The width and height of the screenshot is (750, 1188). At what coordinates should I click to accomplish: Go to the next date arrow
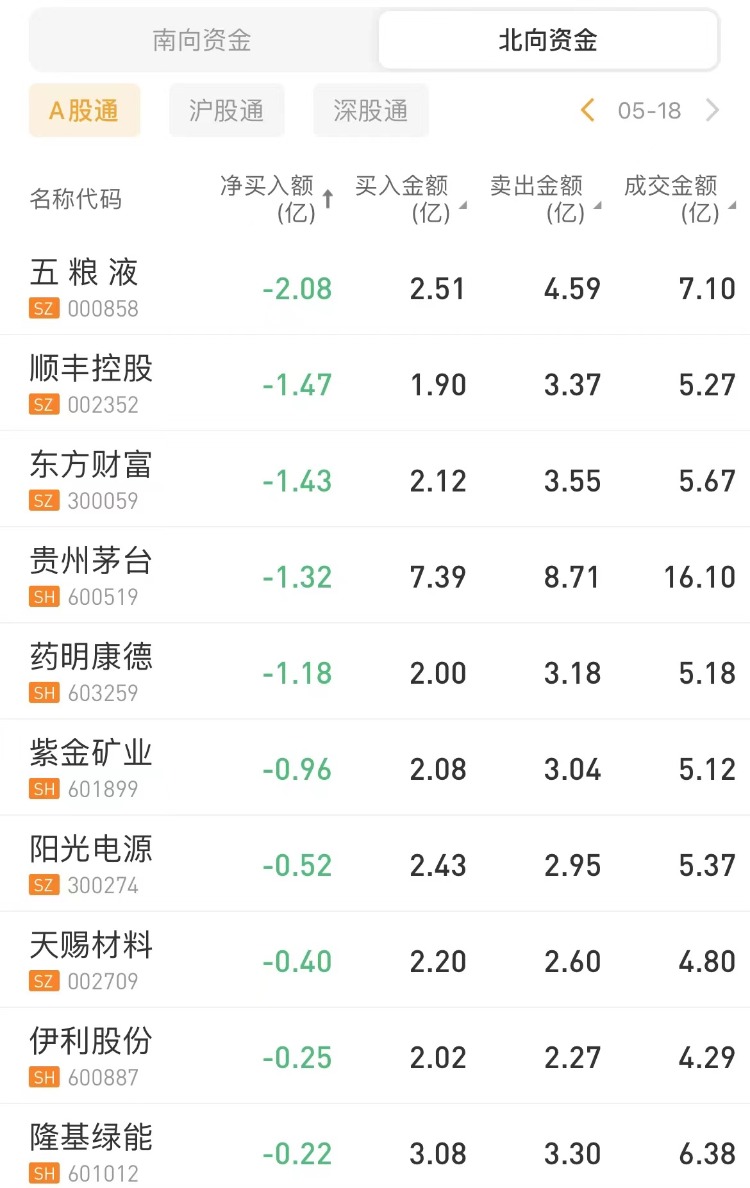[712, 111]
